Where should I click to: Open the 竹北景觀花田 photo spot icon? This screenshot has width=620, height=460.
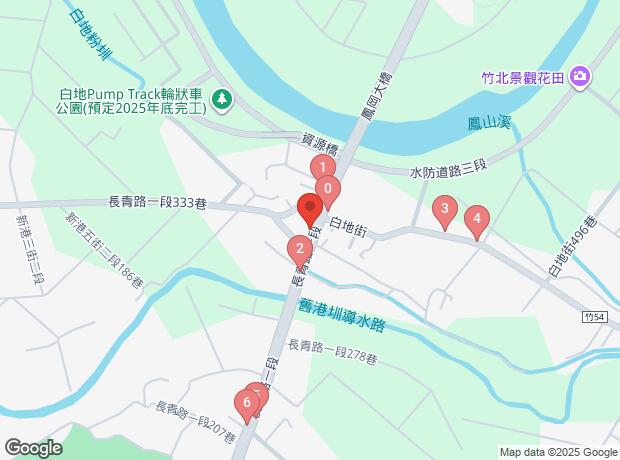[x=581, y=77]
